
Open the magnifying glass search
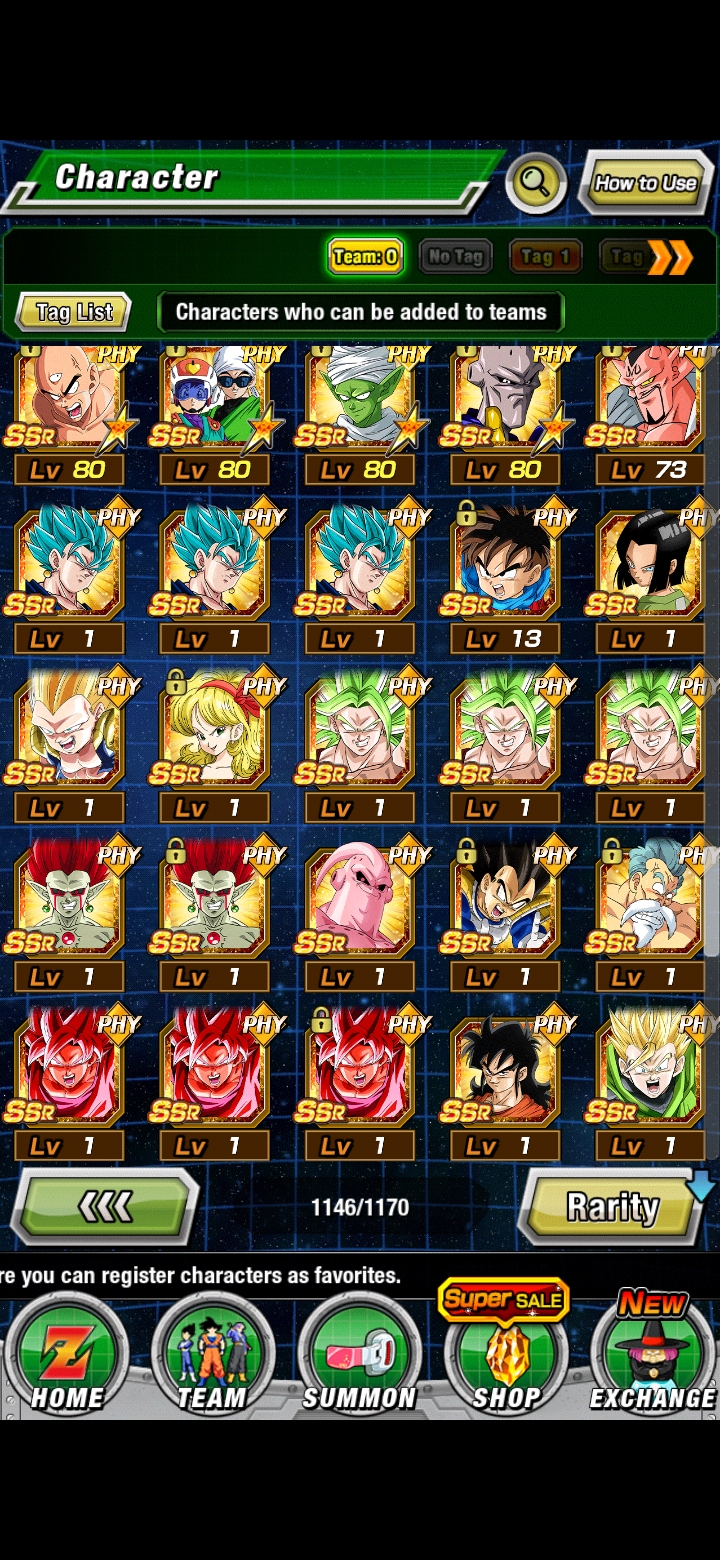click(536, 183)
